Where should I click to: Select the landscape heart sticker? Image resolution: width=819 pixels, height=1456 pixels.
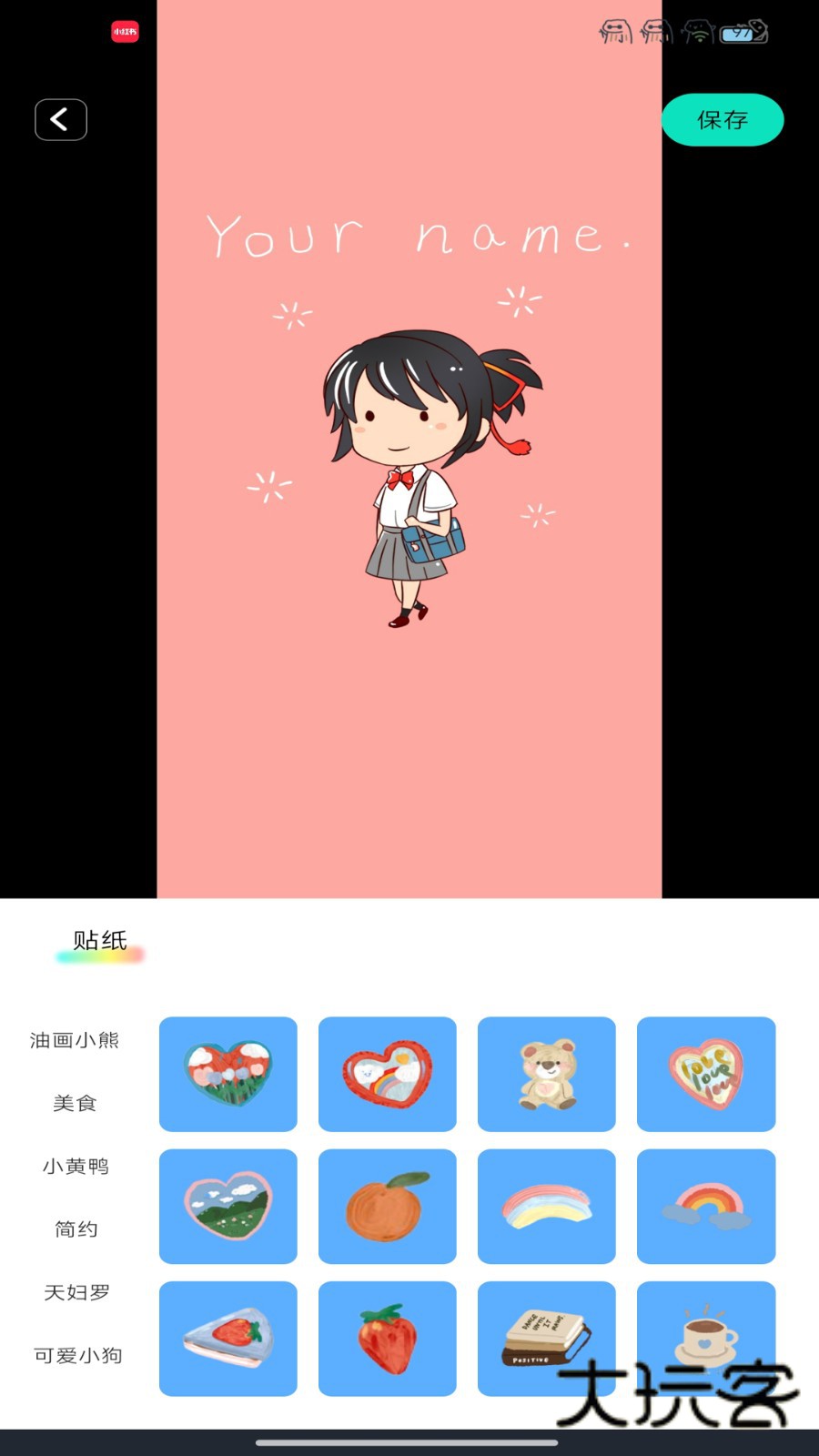point(227,1207)
